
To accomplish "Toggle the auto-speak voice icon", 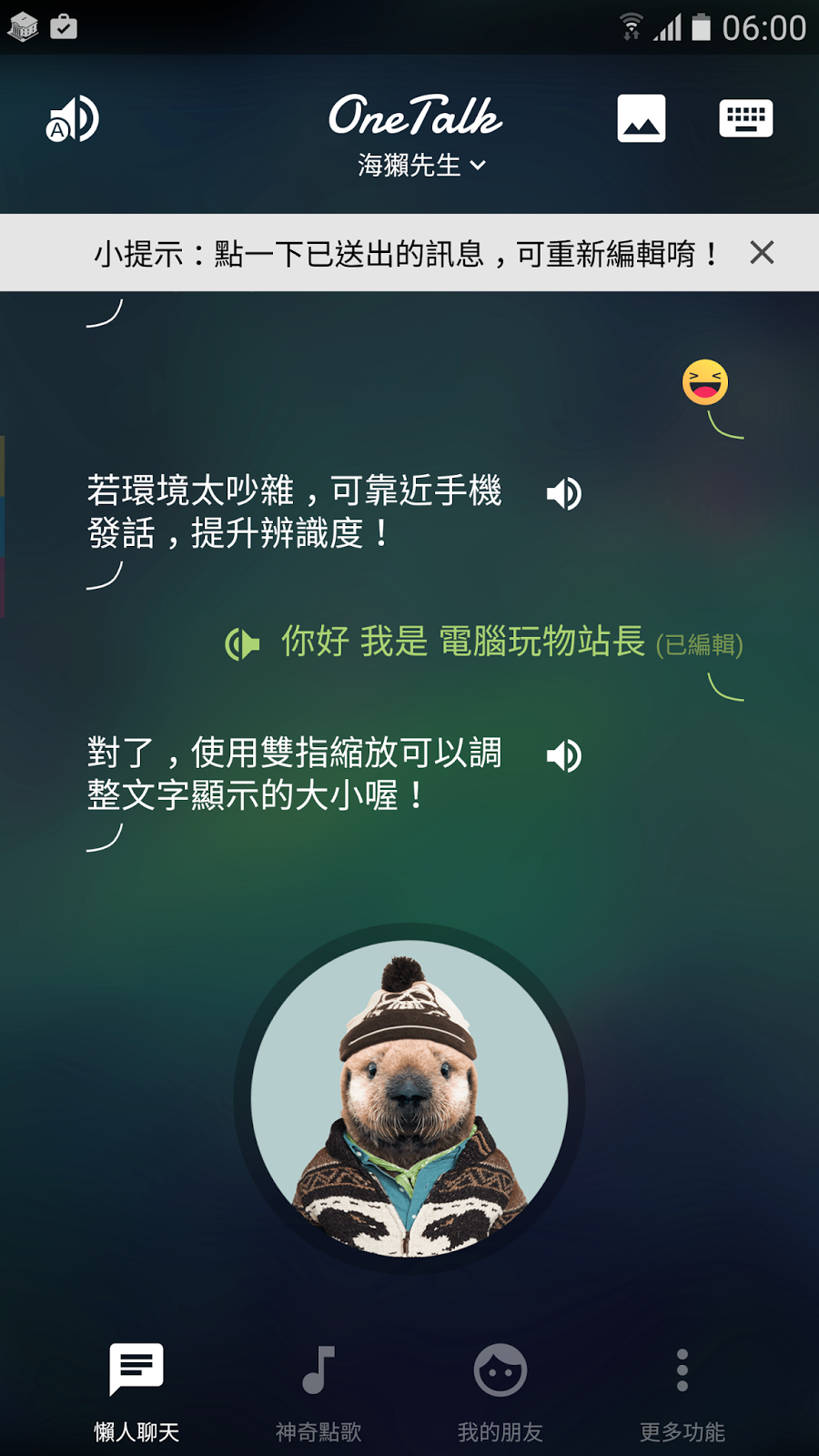I will tap(73, 118).
